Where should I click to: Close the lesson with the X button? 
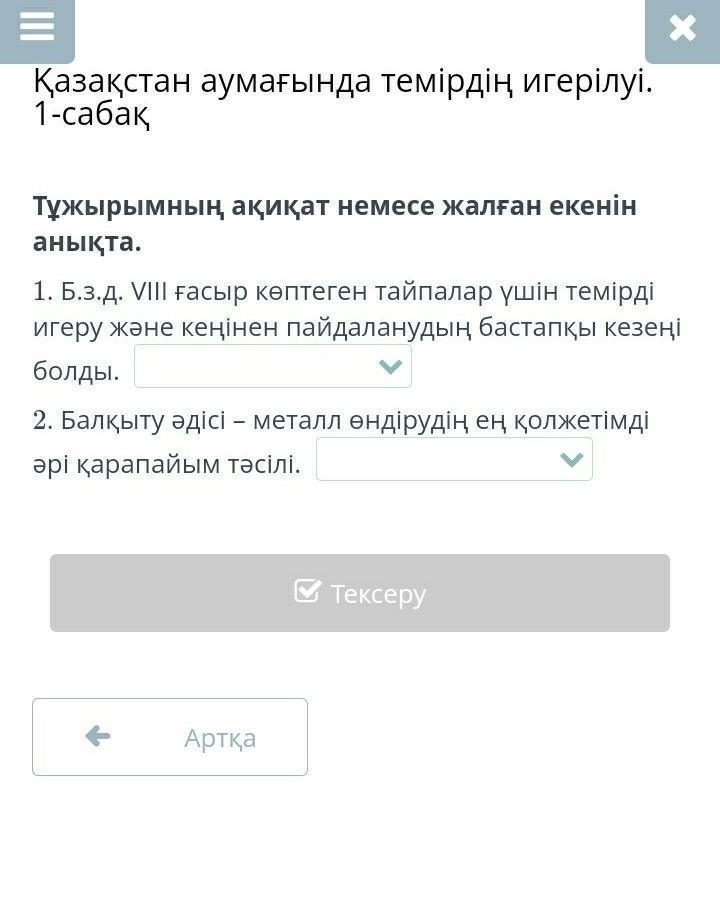682,29
